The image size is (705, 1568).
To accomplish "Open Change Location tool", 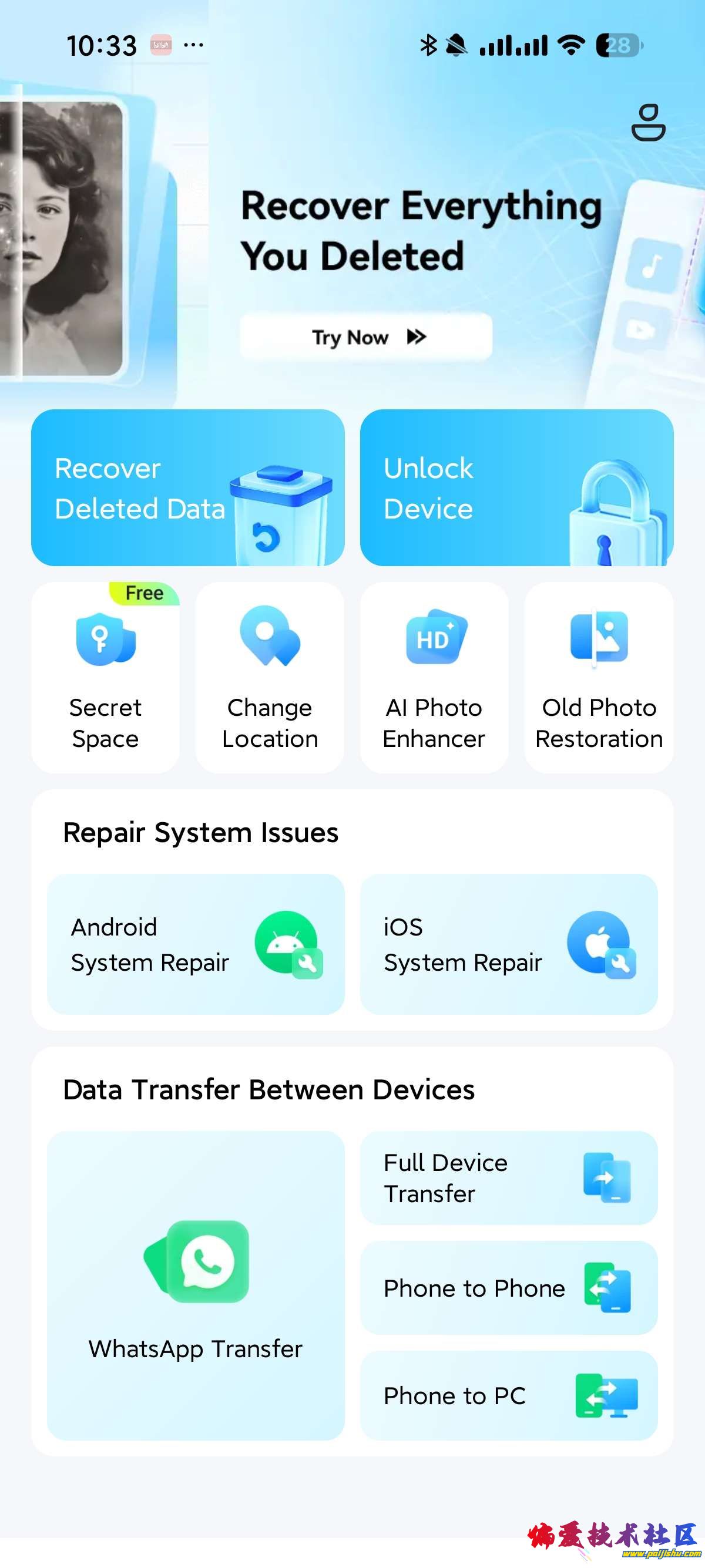I will 270,678.
